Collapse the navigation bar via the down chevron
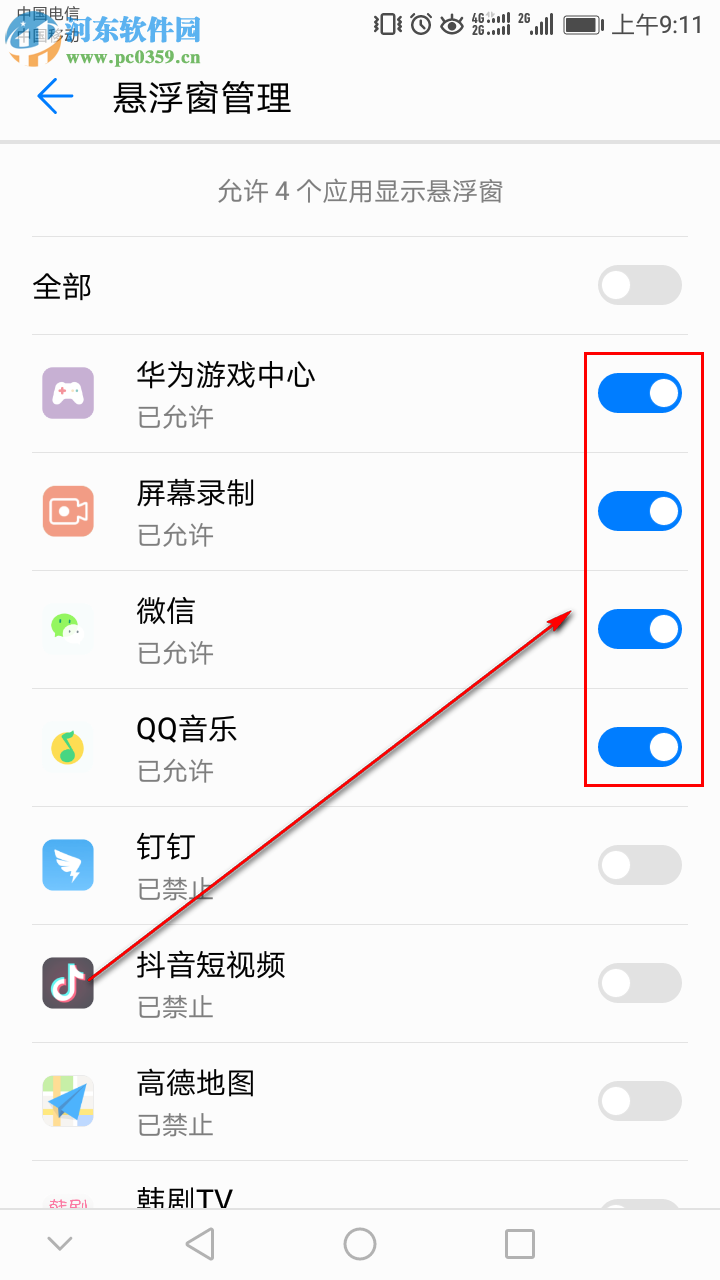 coord(60,1242)
